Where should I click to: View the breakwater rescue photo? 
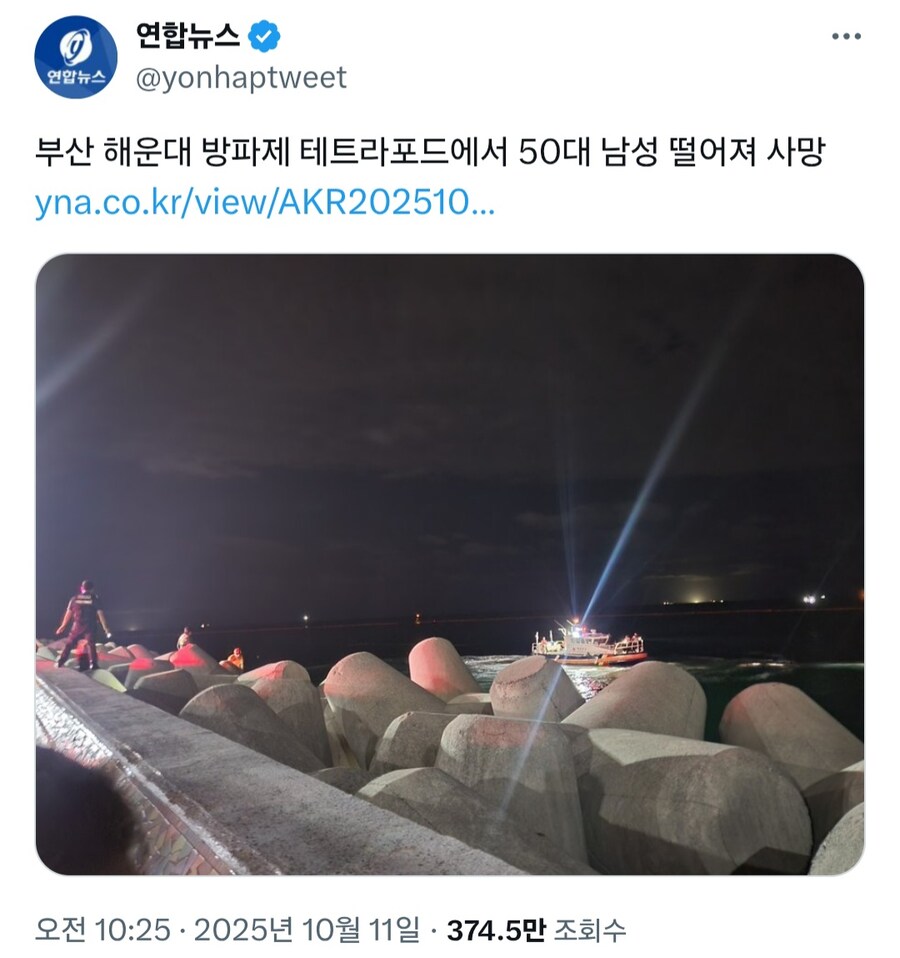(450, 564)
